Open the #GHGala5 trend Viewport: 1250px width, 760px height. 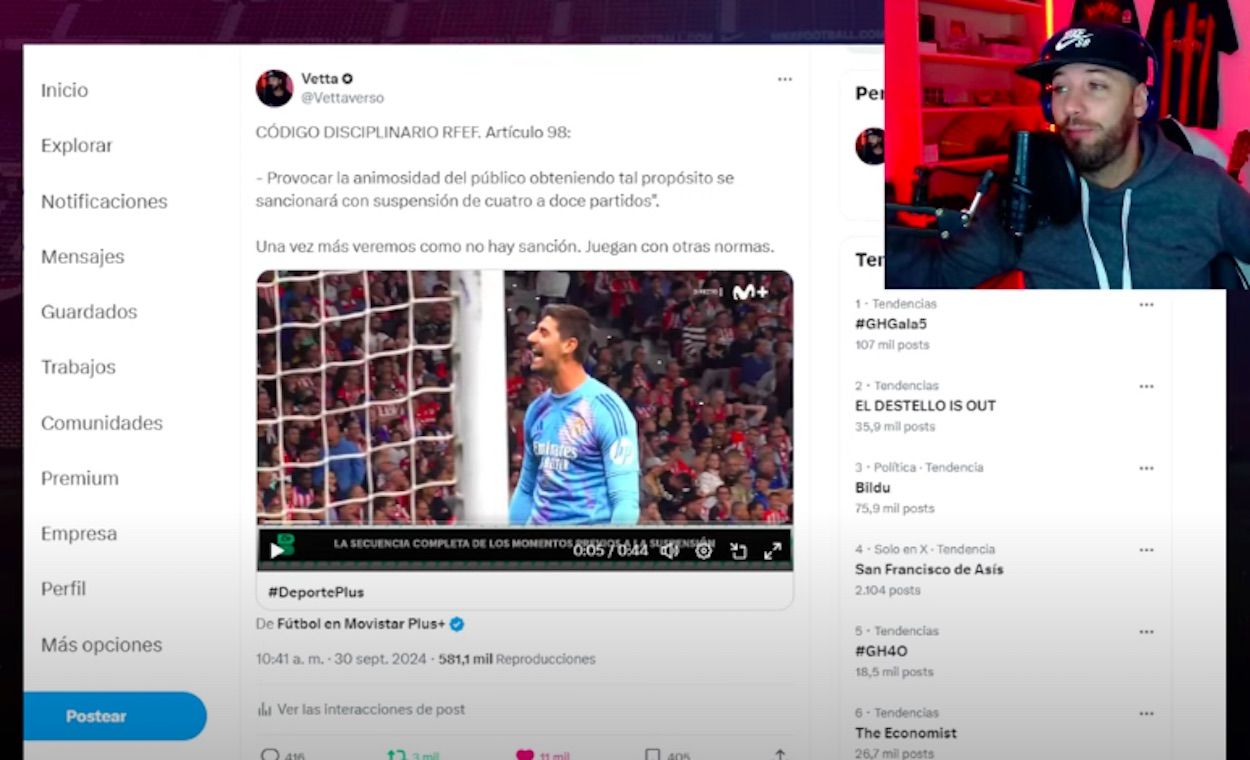(x=891, y=324)
